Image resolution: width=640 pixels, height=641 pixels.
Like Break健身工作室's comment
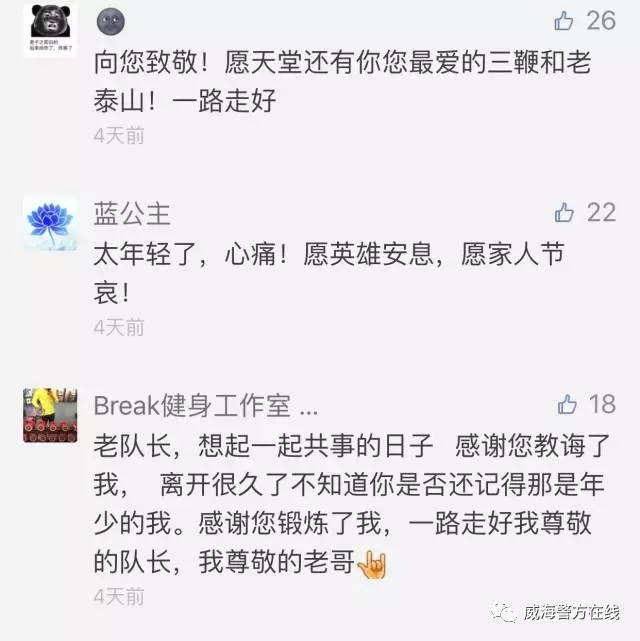(567, 404)
